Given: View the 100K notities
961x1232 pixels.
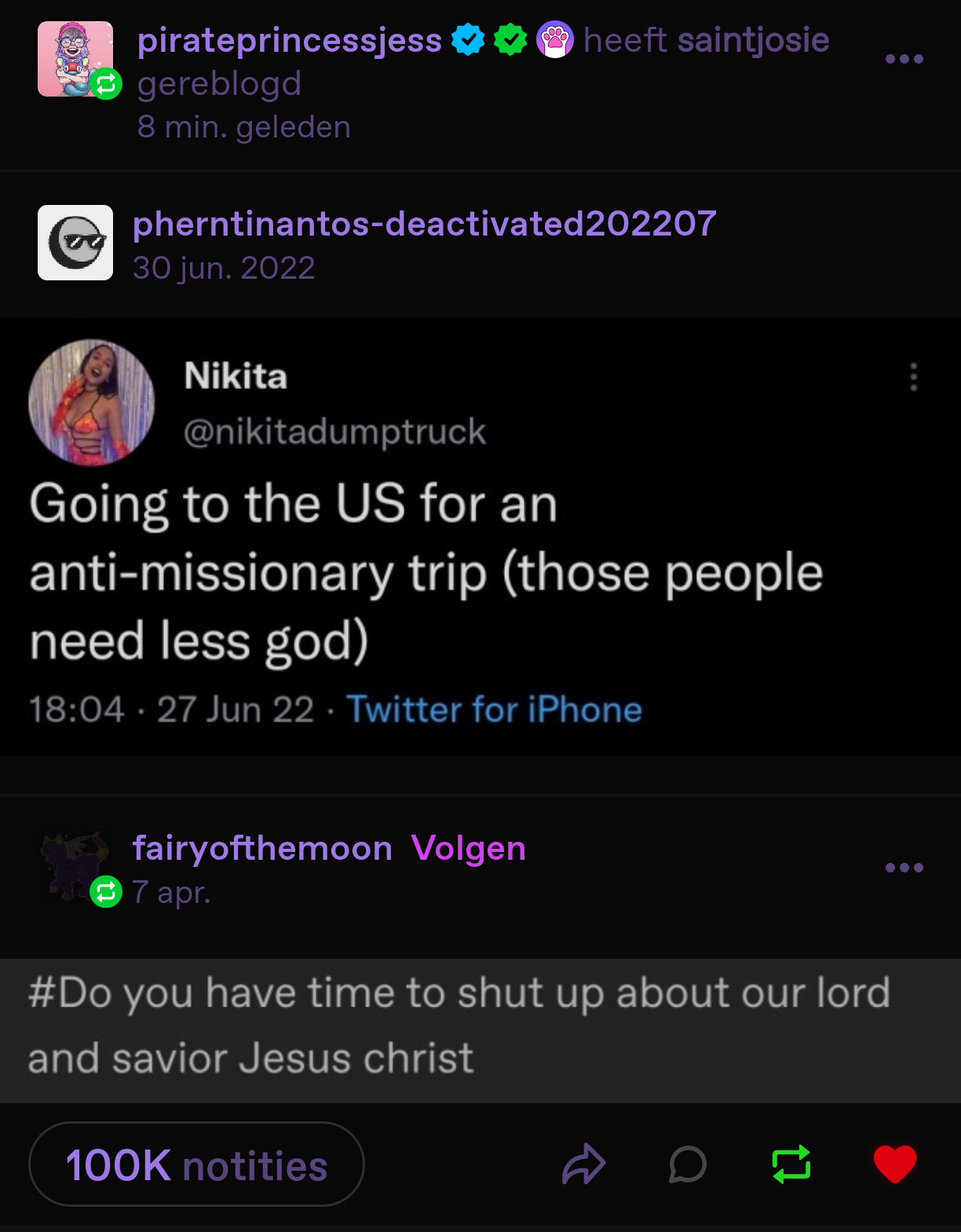Looking at the screenshot, I should click(x=196, y=1164).
